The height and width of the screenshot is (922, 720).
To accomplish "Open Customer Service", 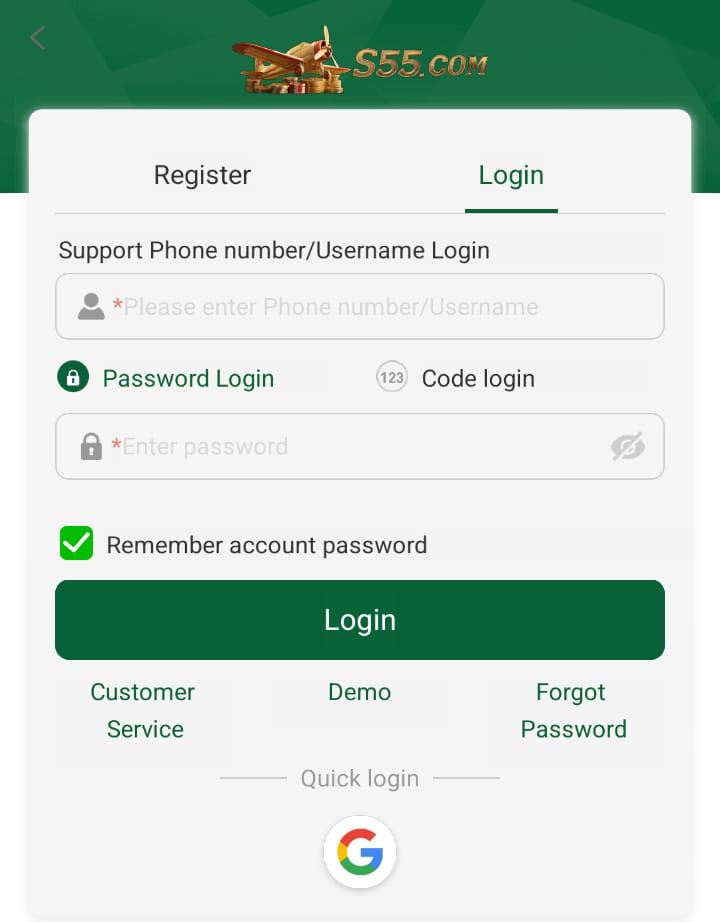I will click(144, 710).
